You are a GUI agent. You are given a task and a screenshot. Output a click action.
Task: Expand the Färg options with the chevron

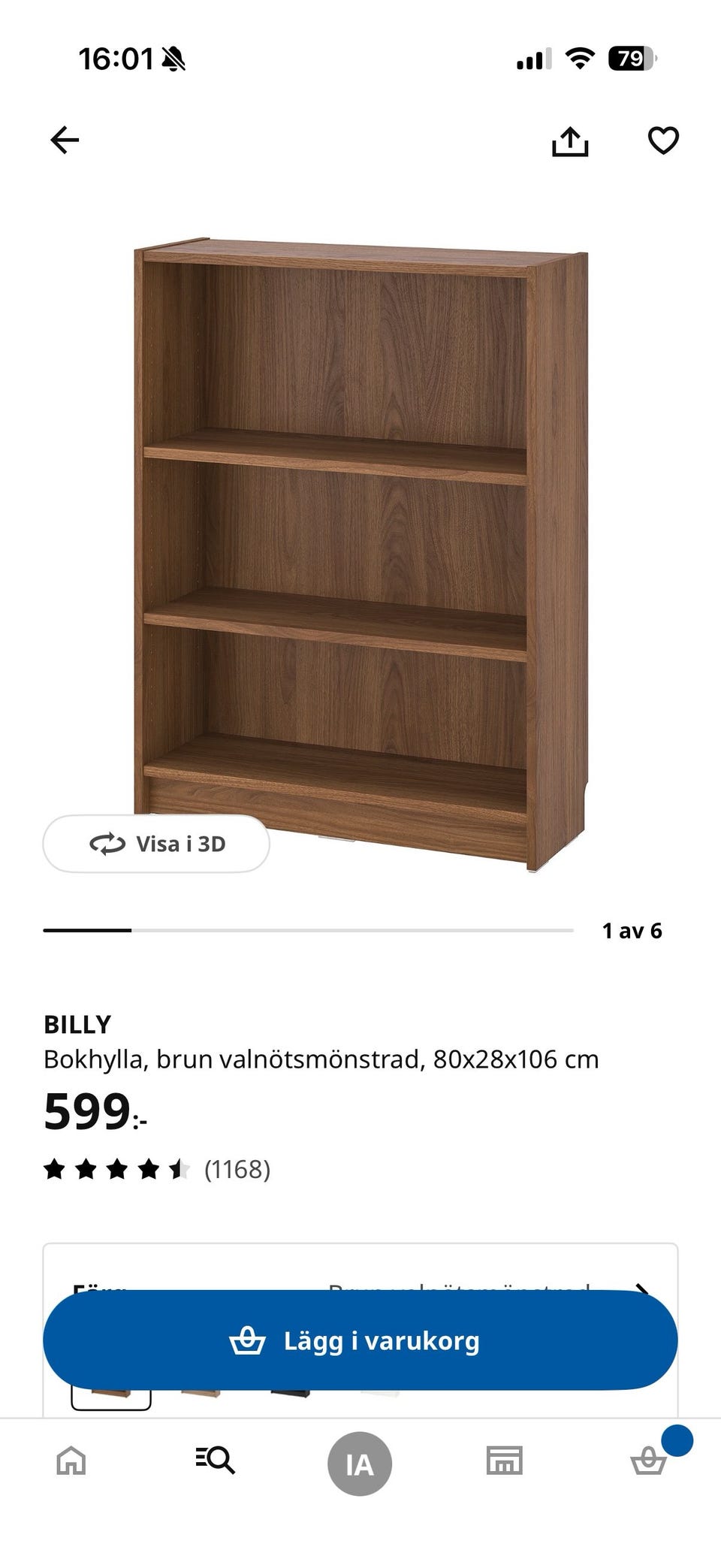[644, 1286]
